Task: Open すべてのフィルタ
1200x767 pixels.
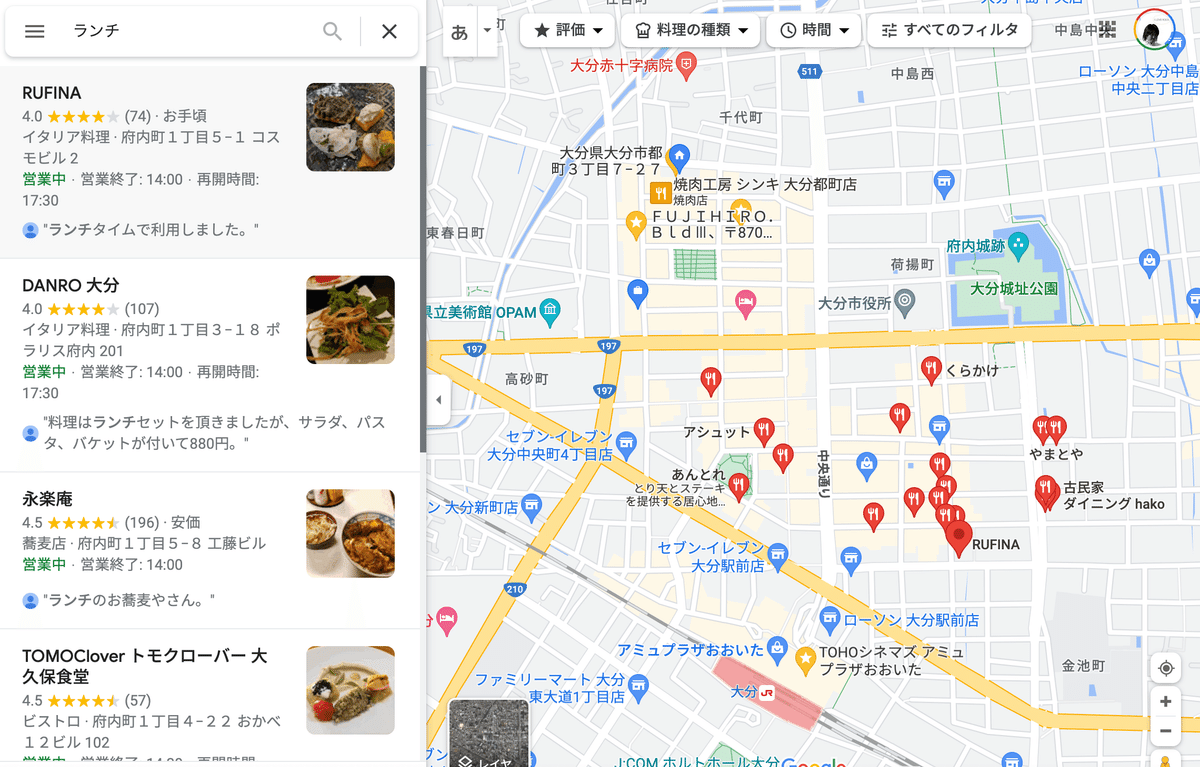Action: coord(949,30)
